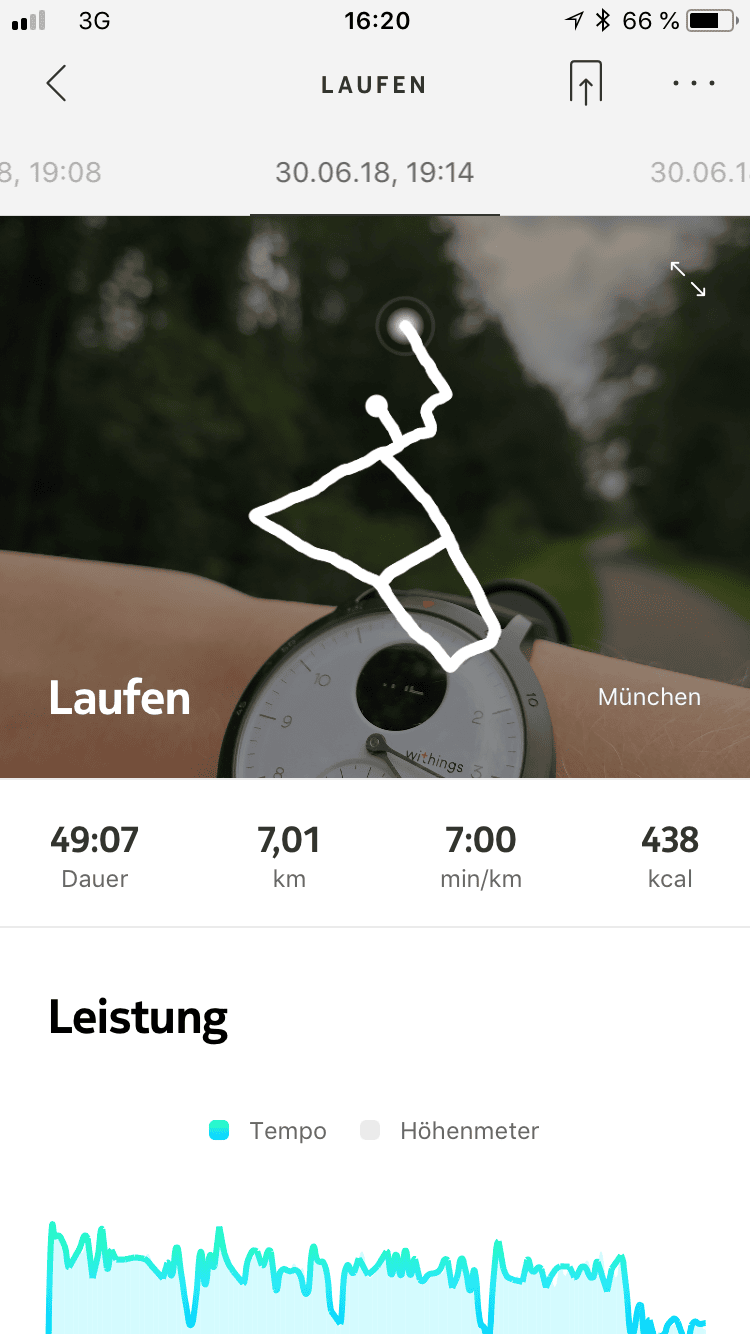Select the 30.06.18, 19:14 workout tab
The height and width of the screenshot is (1334, 750).
[375, 173]
